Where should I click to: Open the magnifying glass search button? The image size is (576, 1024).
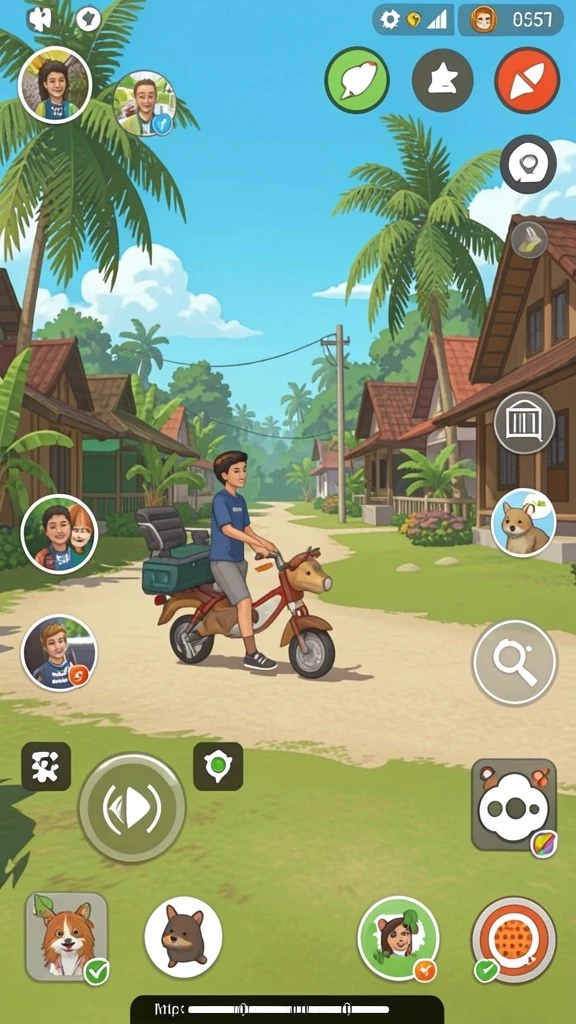(515, 662)
